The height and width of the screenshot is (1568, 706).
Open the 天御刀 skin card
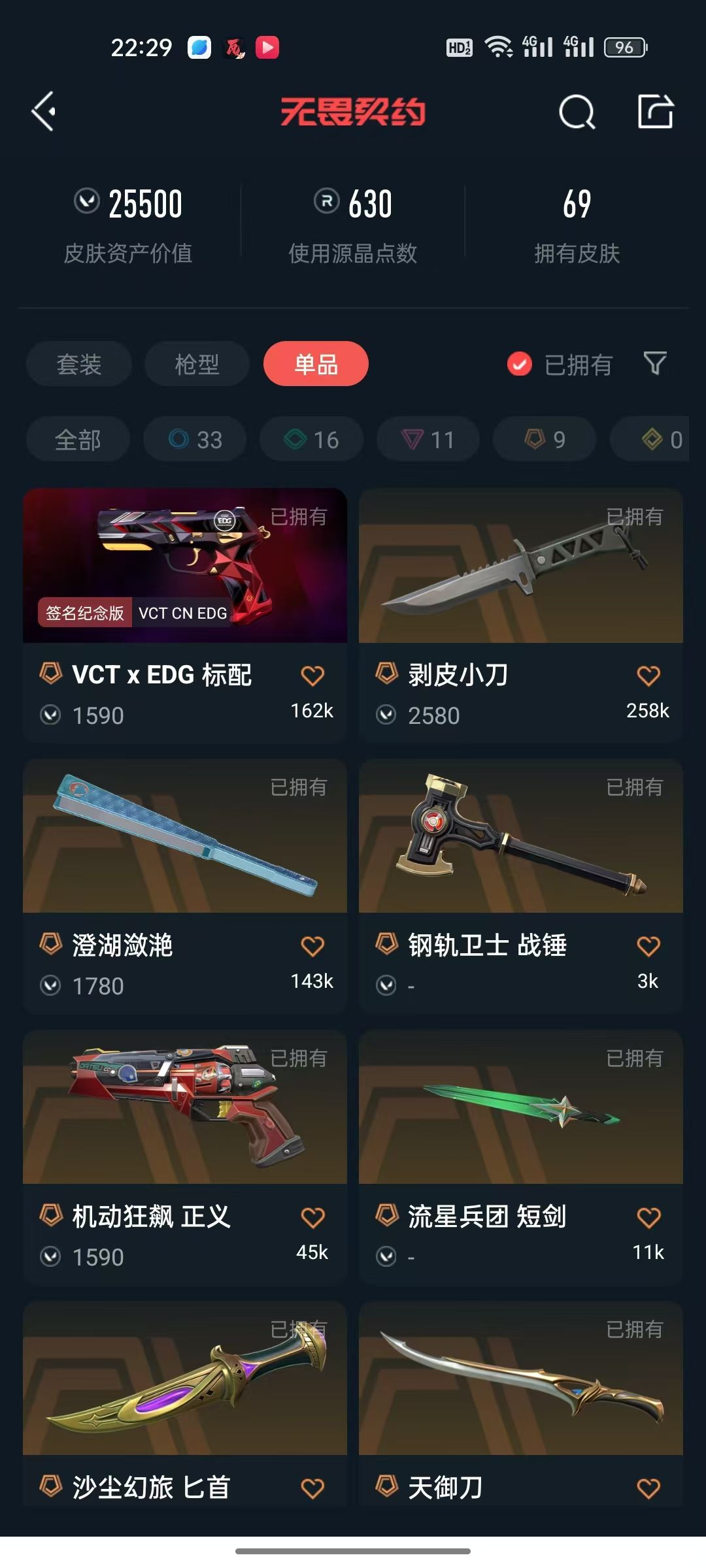(x=521, y=1405)
